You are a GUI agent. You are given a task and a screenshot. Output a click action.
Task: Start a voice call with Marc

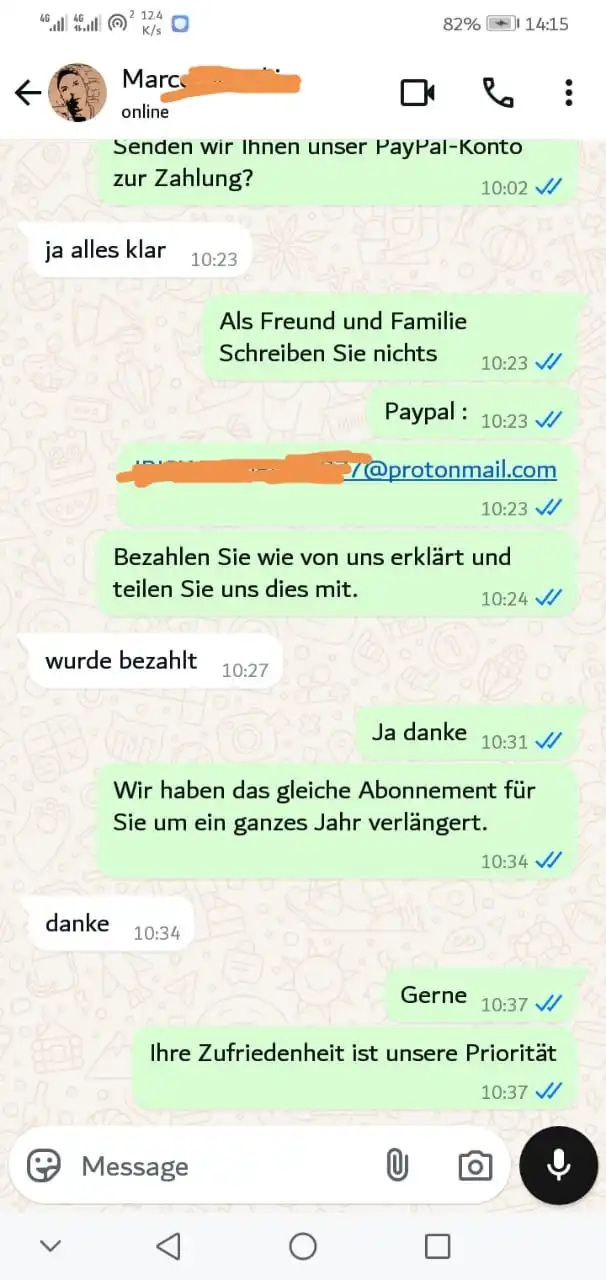coord(497,93)
